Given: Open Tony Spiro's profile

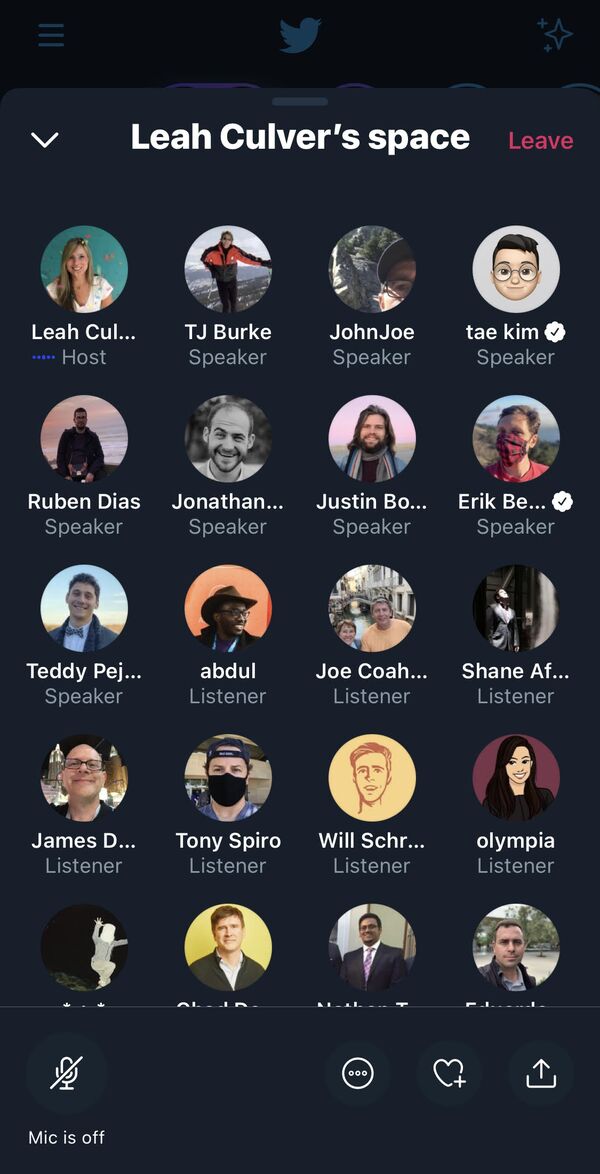Looking at the screenshot, I should pyautogui.click(x=228, y=778).
